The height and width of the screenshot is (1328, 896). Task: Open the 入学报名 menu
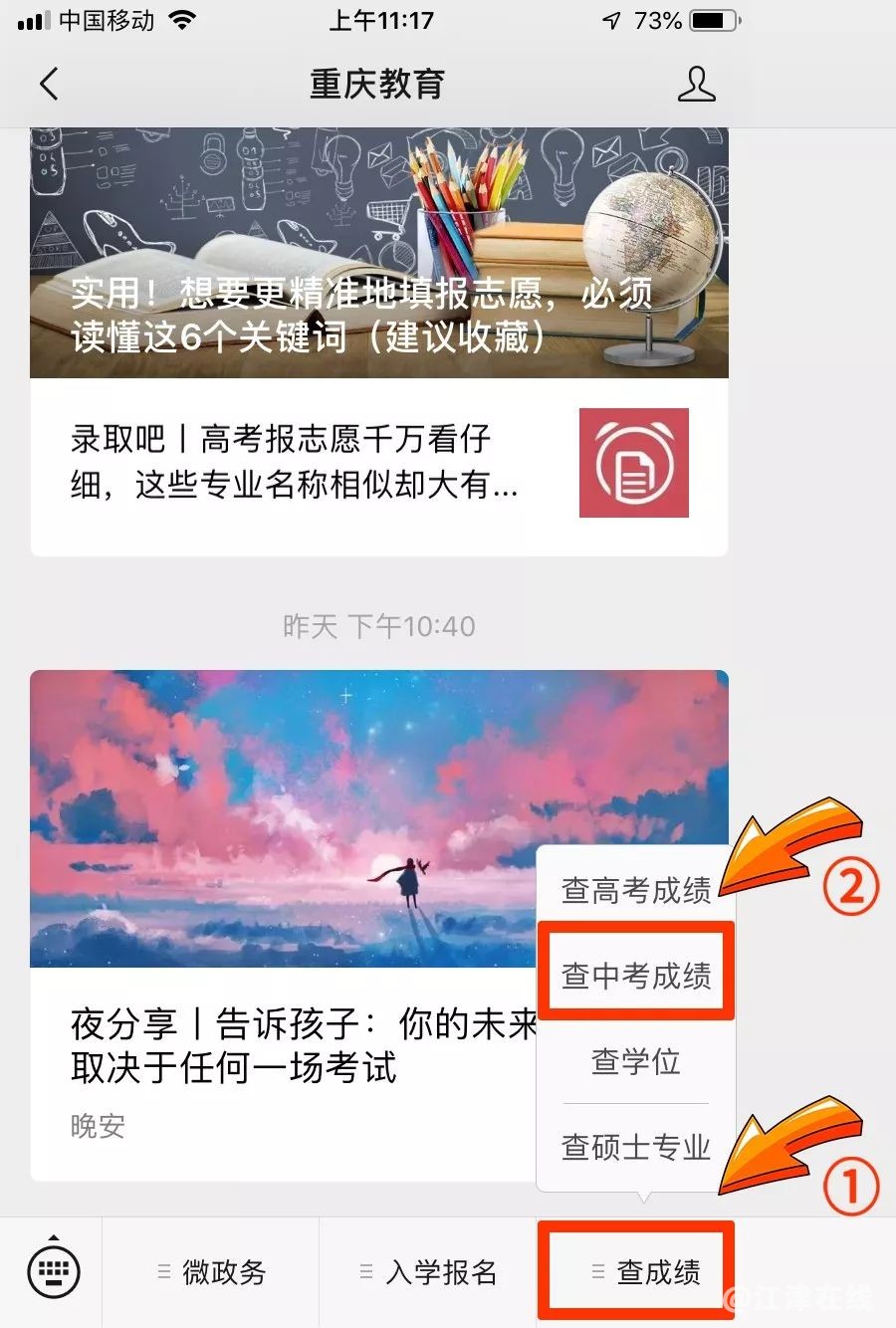click(428, 1272)
